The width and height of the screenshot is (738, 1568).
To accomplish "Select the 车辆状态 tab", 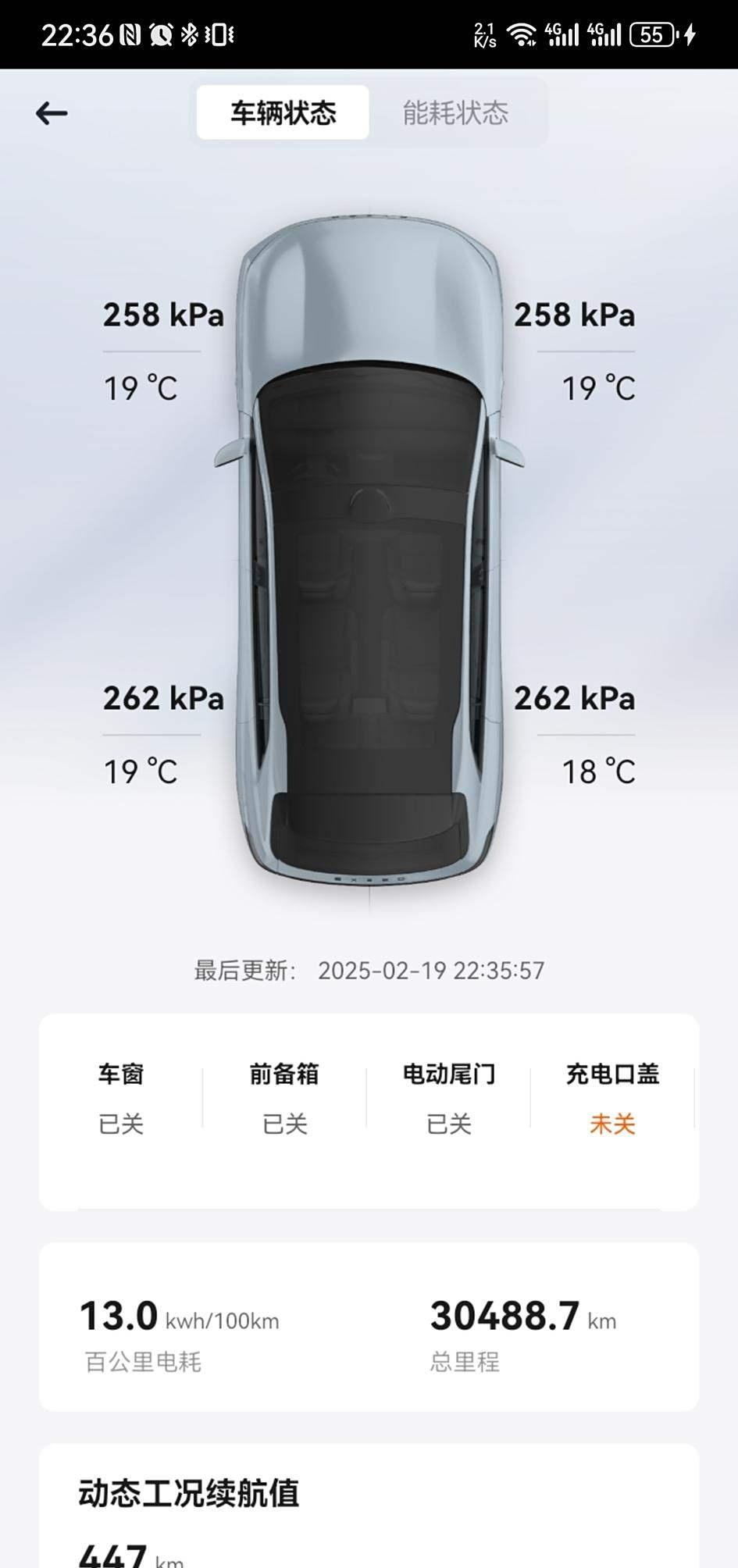I will pos(283,113).
